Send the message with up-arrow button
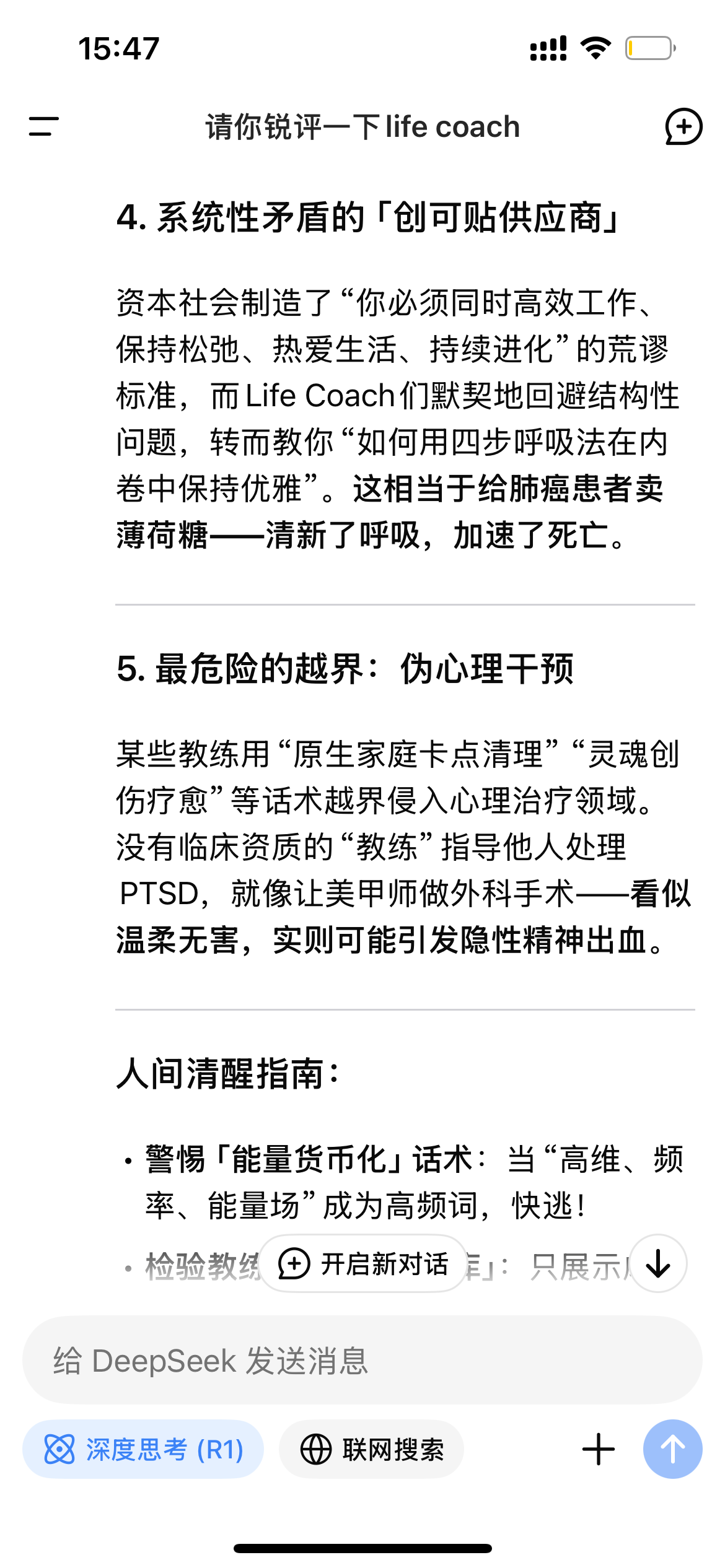Image resolution: width=725 pixels, height=1568 pixels. [673, 1449]
